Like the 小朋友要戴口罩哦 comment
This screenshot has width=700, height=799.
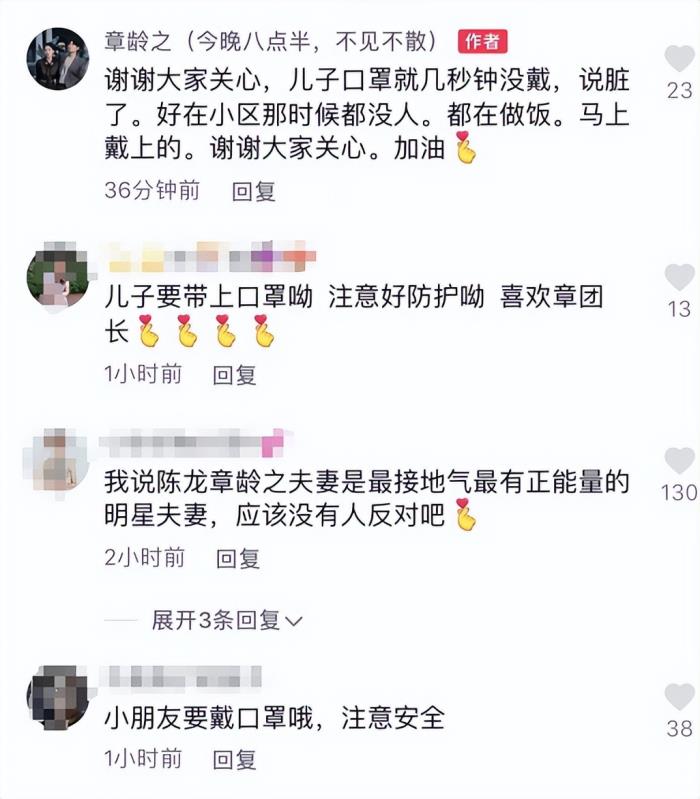(679, 697)
